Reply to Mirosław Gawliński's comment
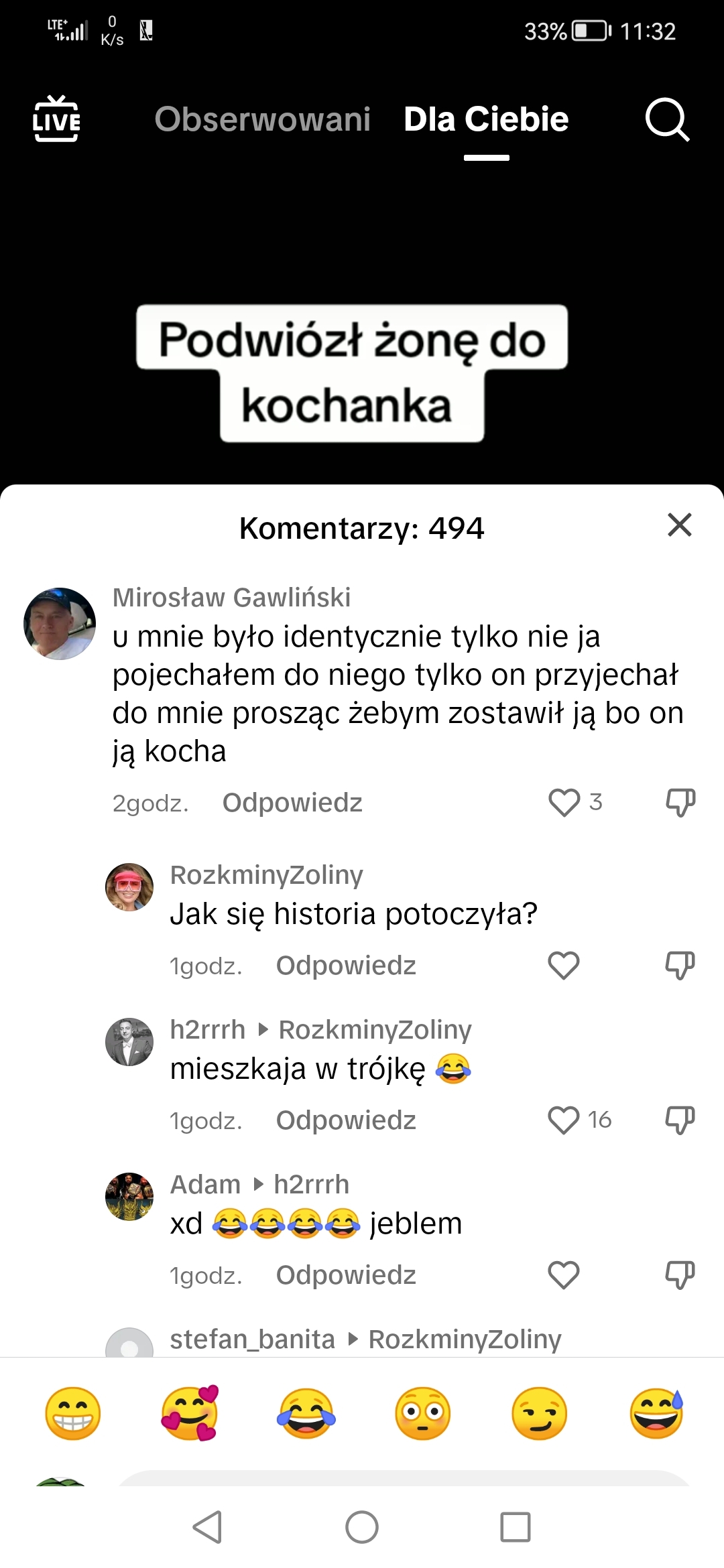The height and width of the screenshot is (1568, 724). (x=292, y=803)
